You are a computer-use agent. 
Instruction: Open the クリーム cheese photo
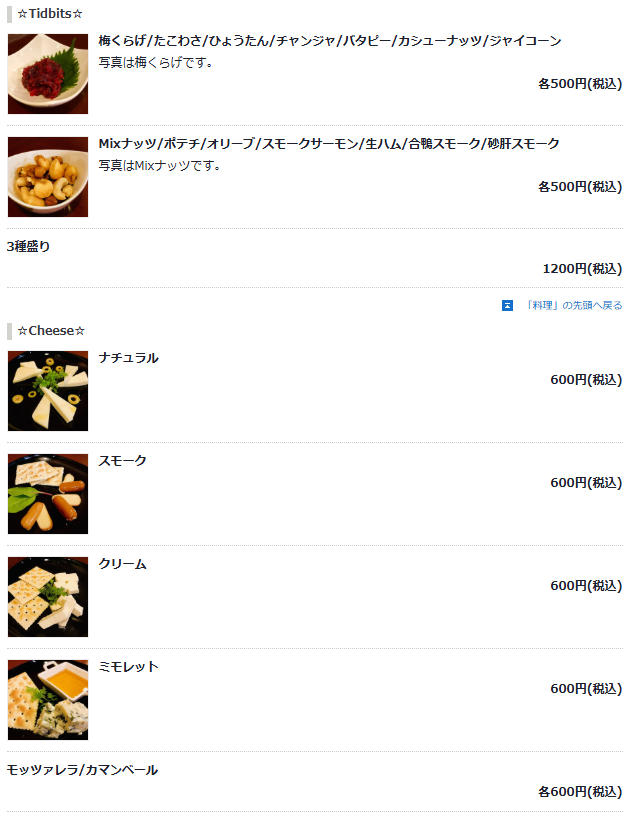48,597
